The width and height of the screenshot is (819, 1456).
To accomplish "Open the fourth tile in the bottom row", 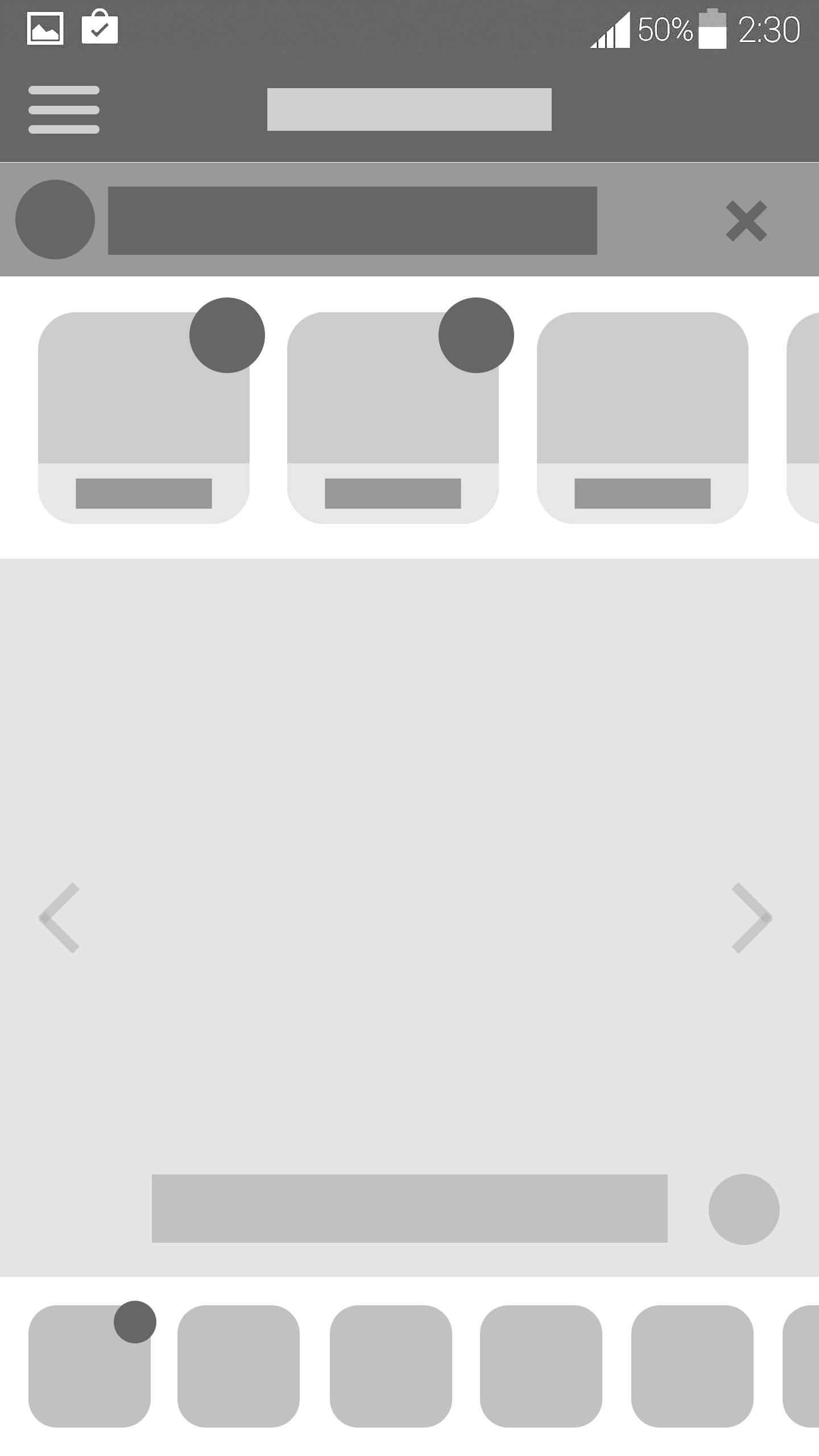I will (x=541, y=1366).
